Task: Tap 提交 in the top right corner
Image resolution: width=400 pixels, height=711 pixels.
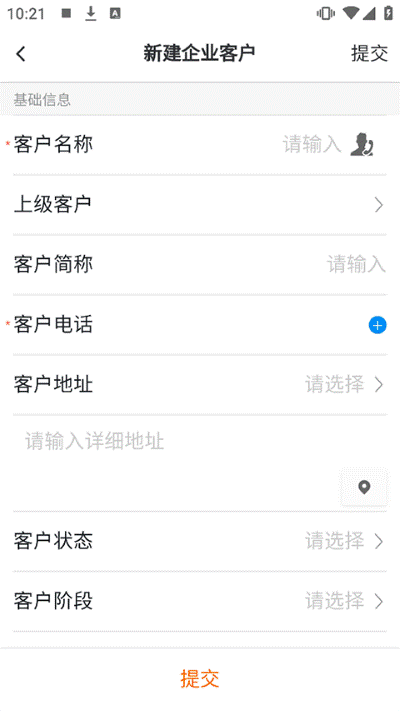Action: [x=370, y=54]
